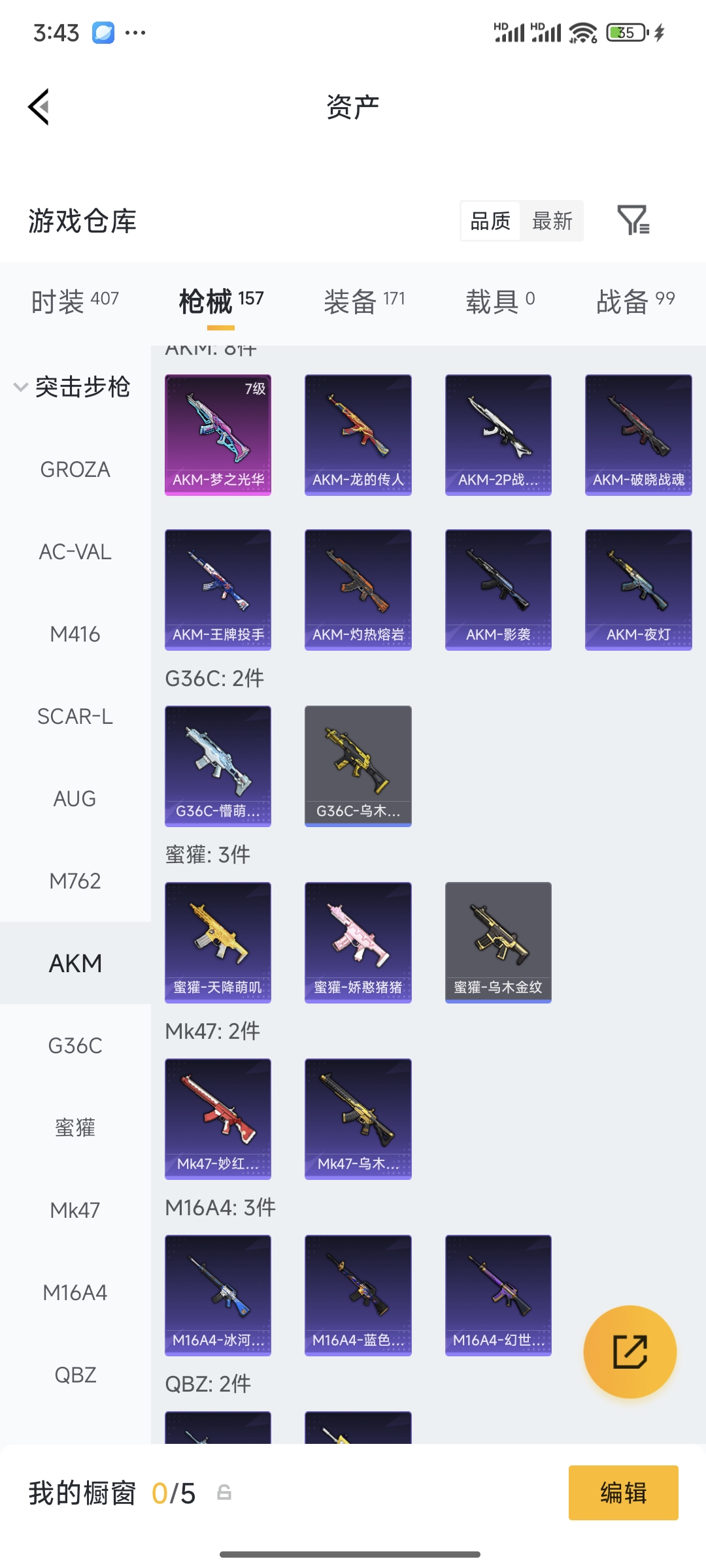The width and height of the screenshot is (706, 1568).
Task: Open the AKM-龙的传人 skin
Action: click(x=358, y=434)
